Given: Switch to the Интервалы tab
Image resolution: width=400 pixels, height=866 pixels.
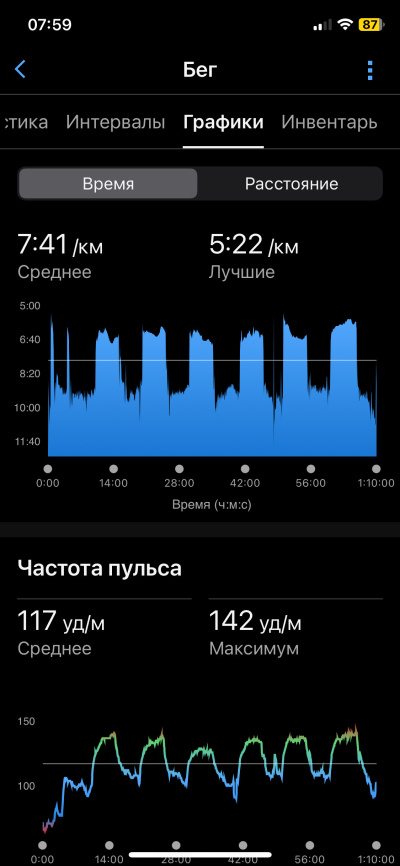Looking at the screenshot, I should (115, 122).
